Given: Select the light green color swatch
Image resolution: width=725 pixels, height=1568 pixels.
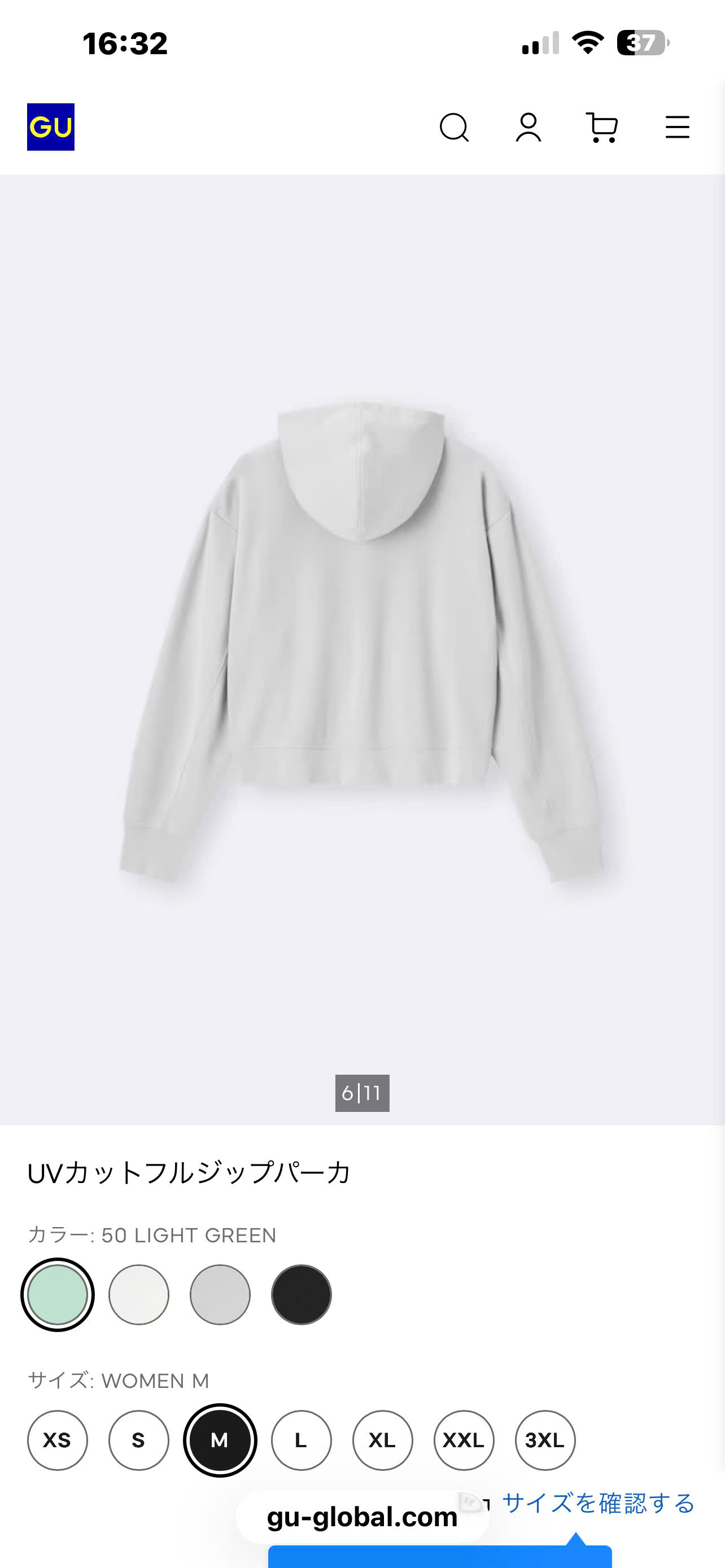Looking at the screenshot, I should [x=58, y=1295].
